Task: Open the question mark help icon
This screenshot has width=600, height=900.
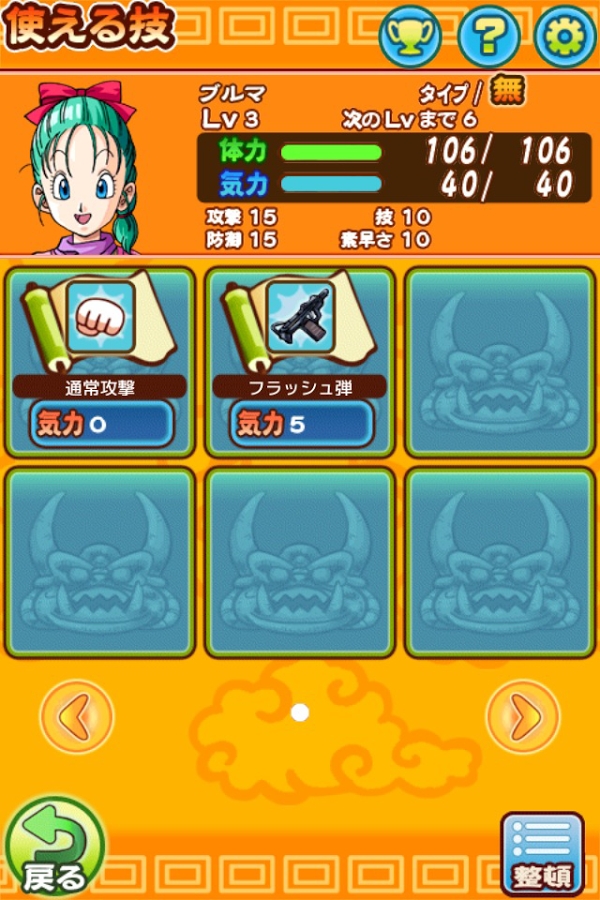Action: pyautogui.click(x=488, y=37)
